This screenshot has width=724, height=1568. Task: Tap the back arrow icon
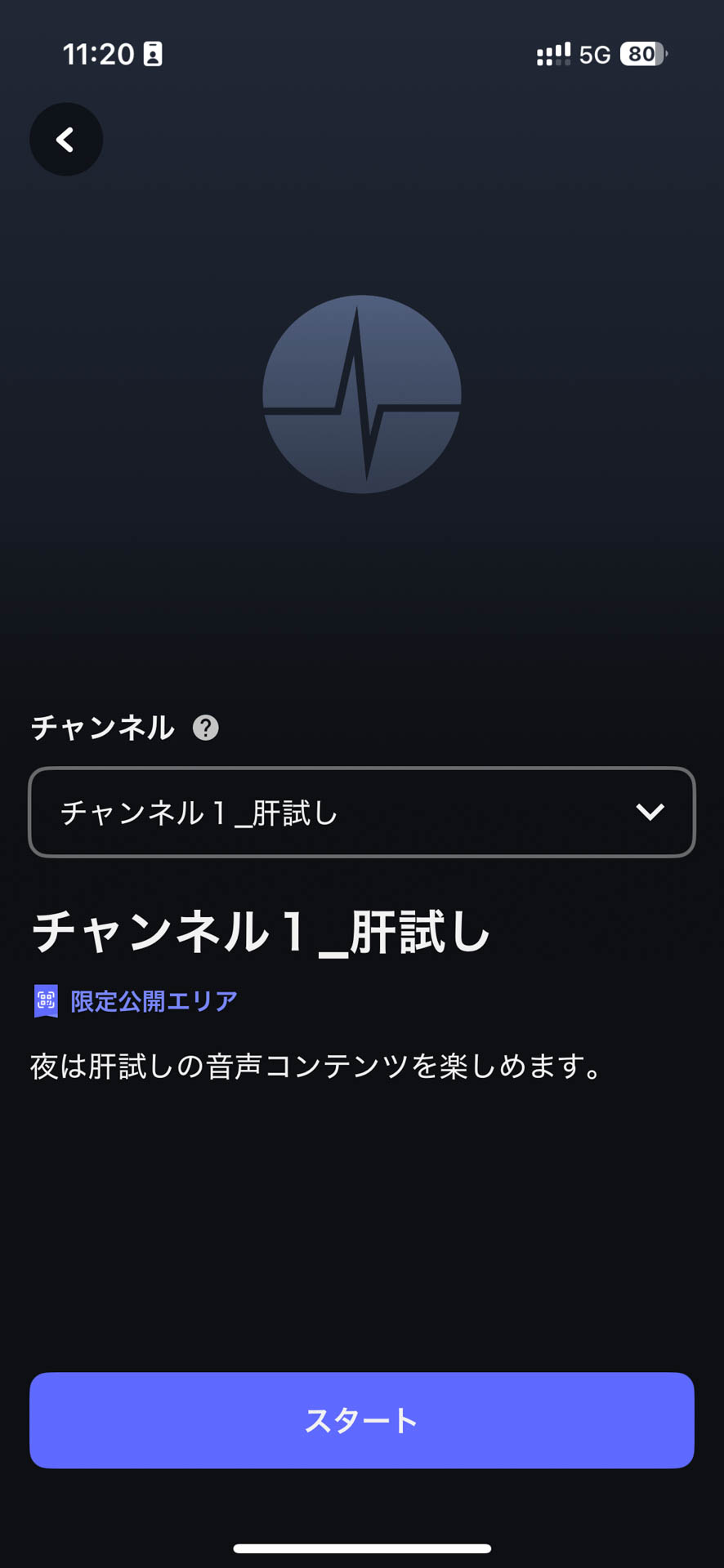click(x=65, y=139)
